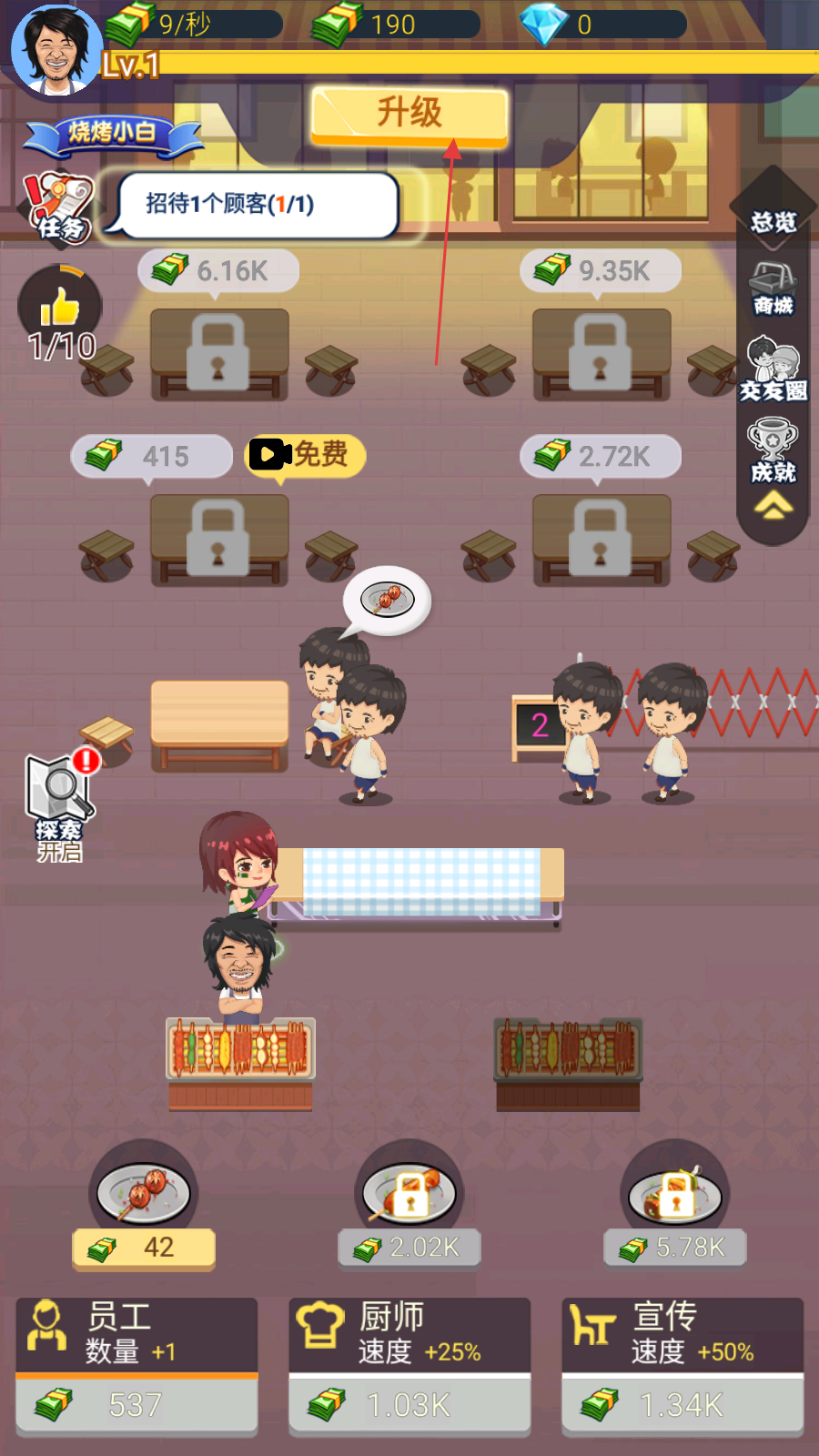Open 探索开启 exploration map
The height and width of the screenshot is (1456, 819).
[60, 805]
